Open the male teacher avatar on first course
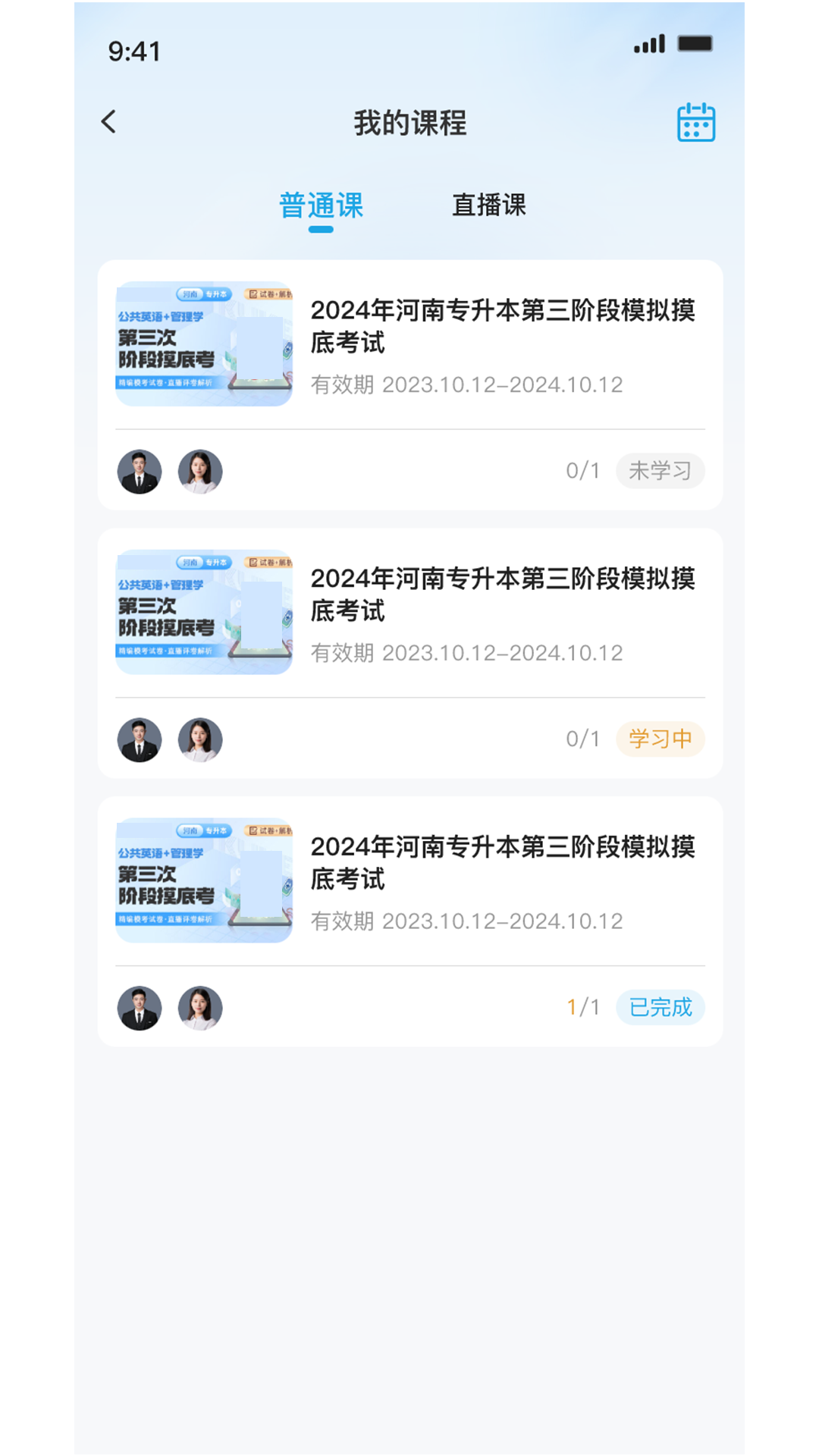This screenshot has height=1456, width=819. [x=139, y=470]
